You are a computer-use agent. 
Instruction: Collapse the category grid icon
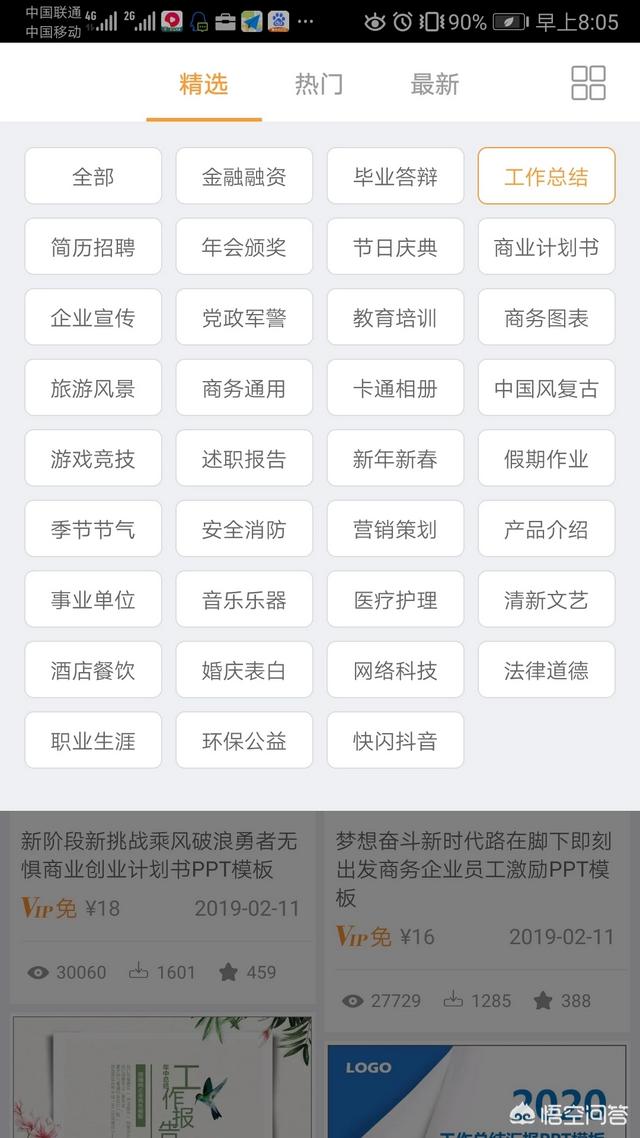click(588, 83)
